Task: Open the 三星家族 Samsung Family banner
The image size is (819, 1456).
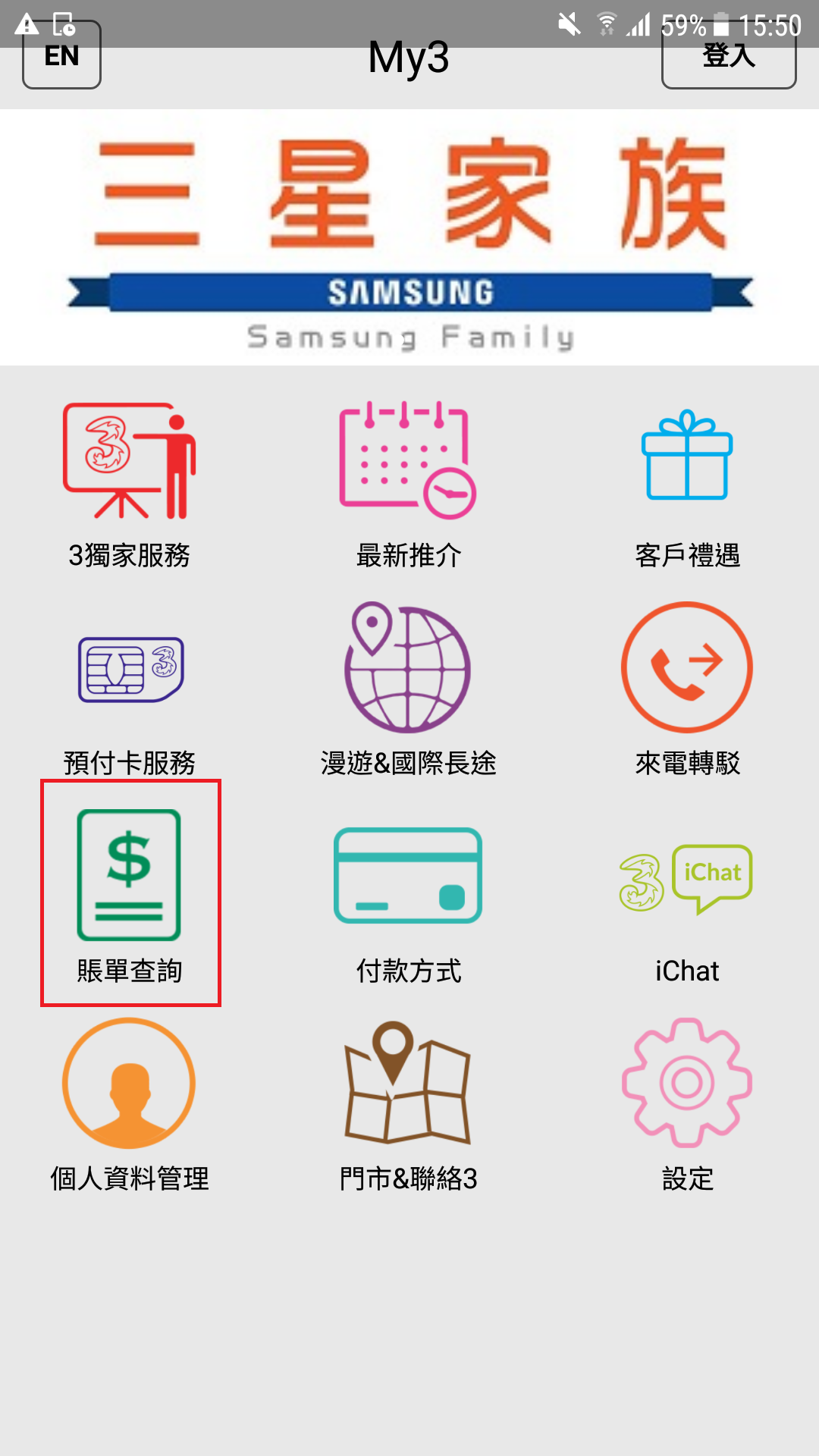Action: pos(409,237)
